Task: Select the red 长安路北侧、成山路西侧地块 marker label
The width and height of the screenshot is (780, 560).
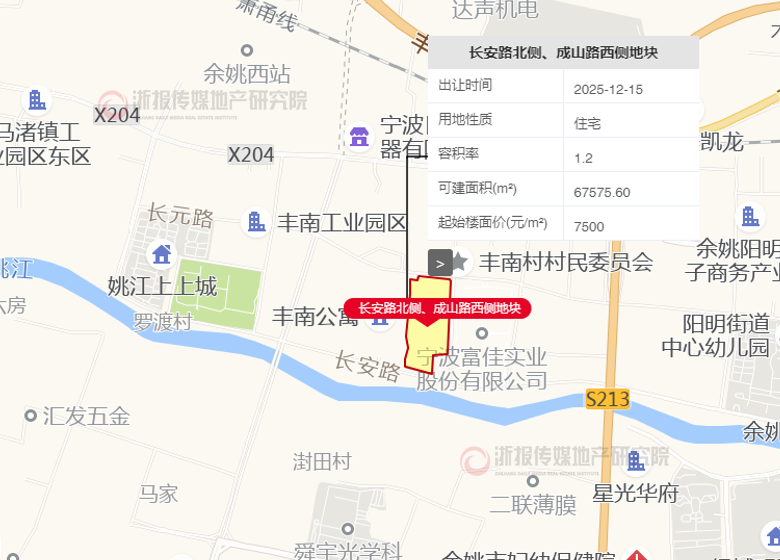Action: click(x=438, y=308)
